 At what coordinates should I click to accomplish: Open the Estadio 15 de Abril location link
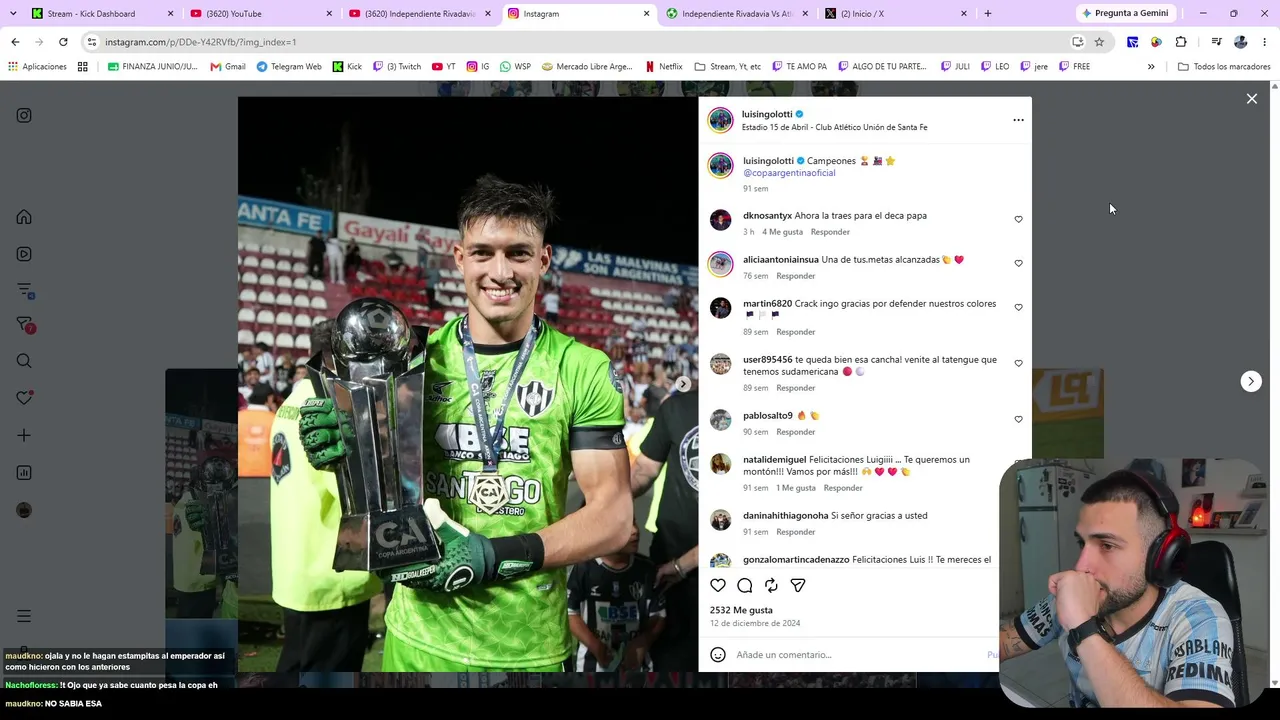coord(834,128)
